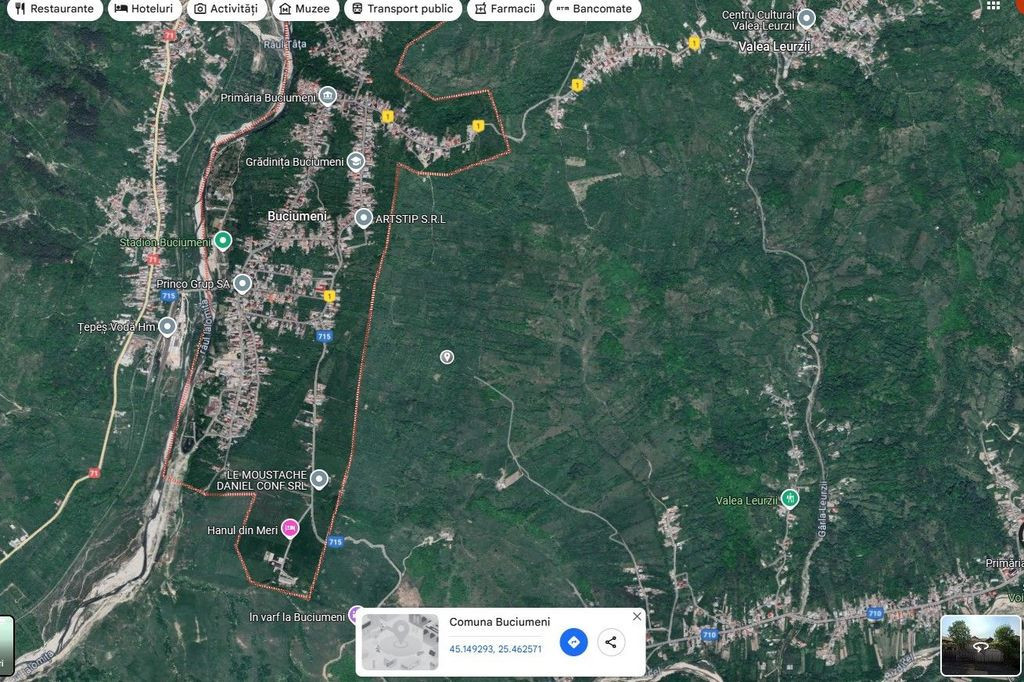Tap the Muzee filter chip
This screenshot has height=682, width=1024.
click(x=304, y=9)
